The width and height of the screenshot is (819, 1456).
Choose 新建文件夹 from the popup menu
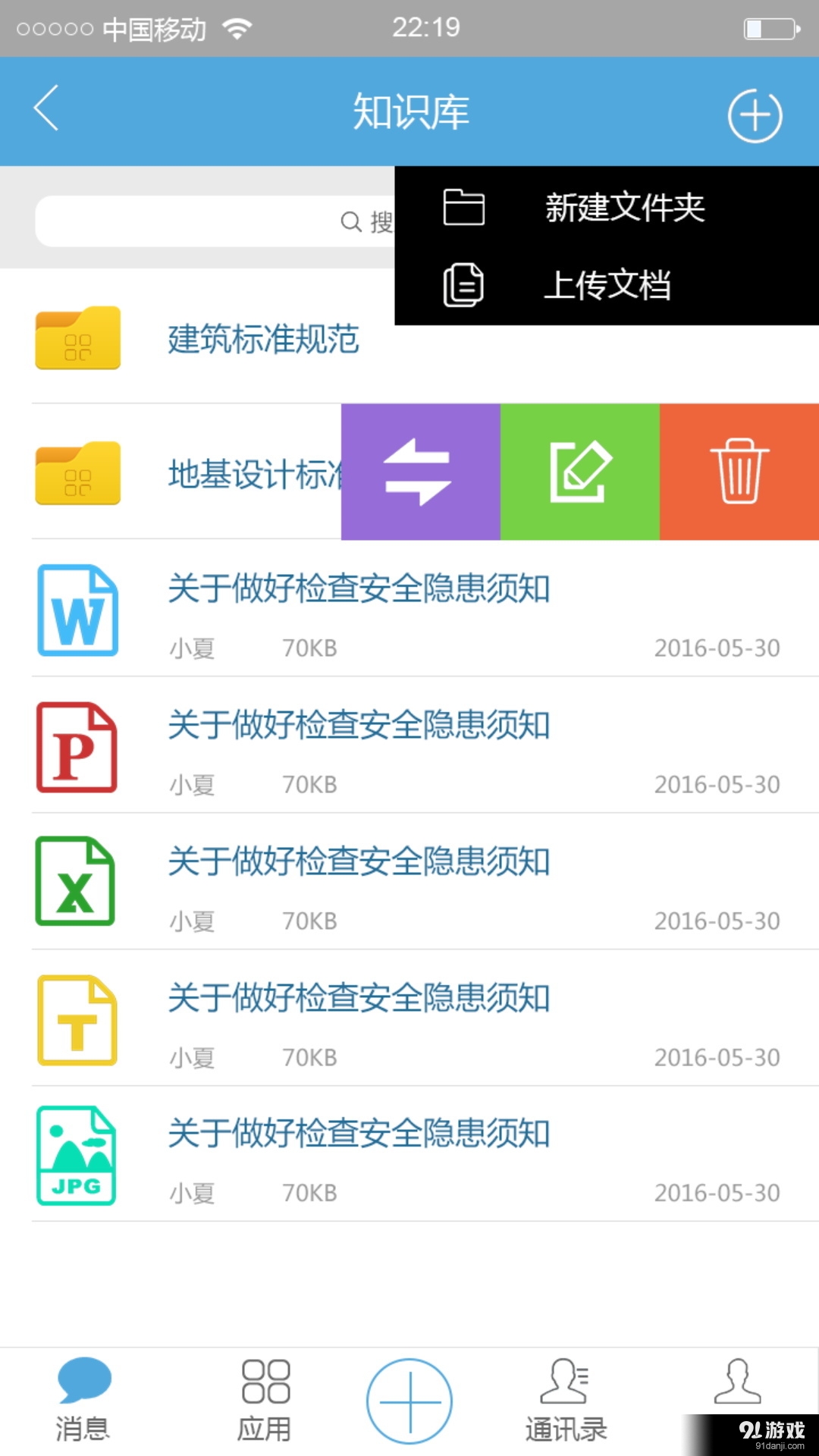coord(623,206)
